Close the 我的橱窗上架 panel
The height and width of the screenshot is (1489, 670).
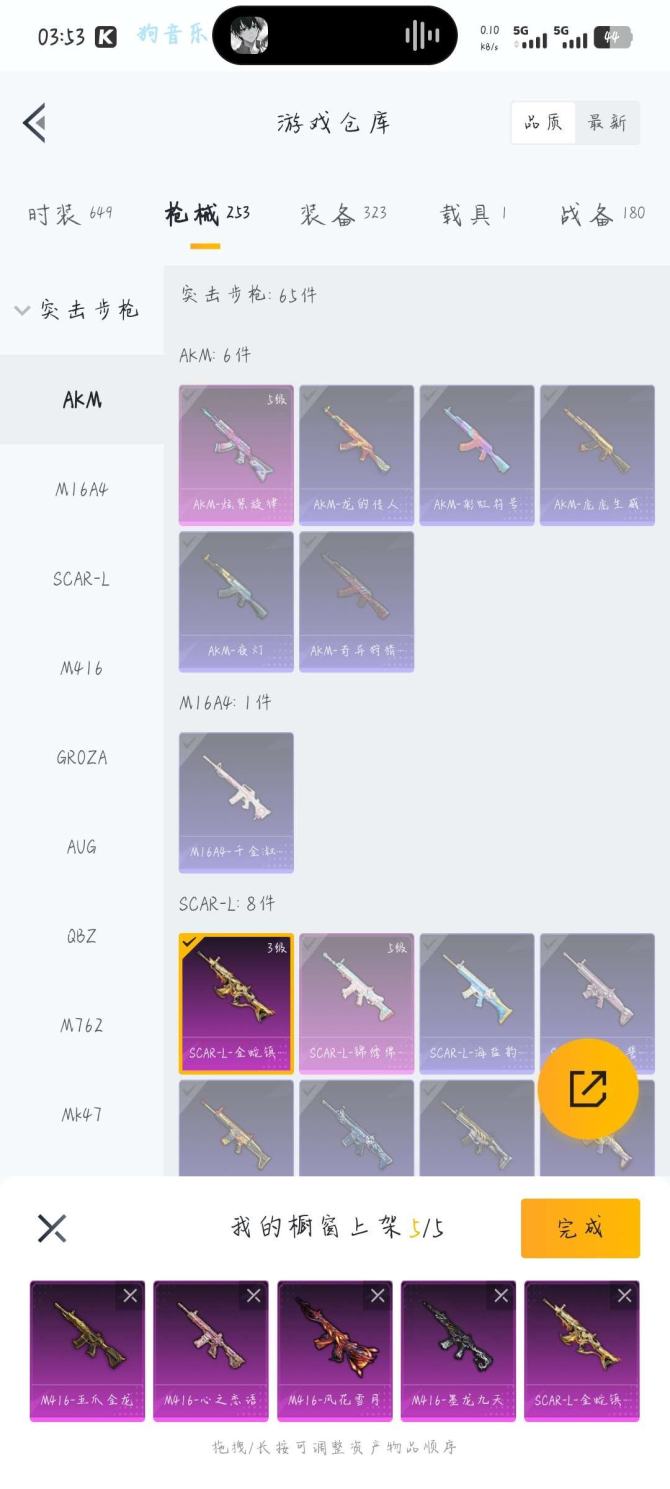(52, 1228)
